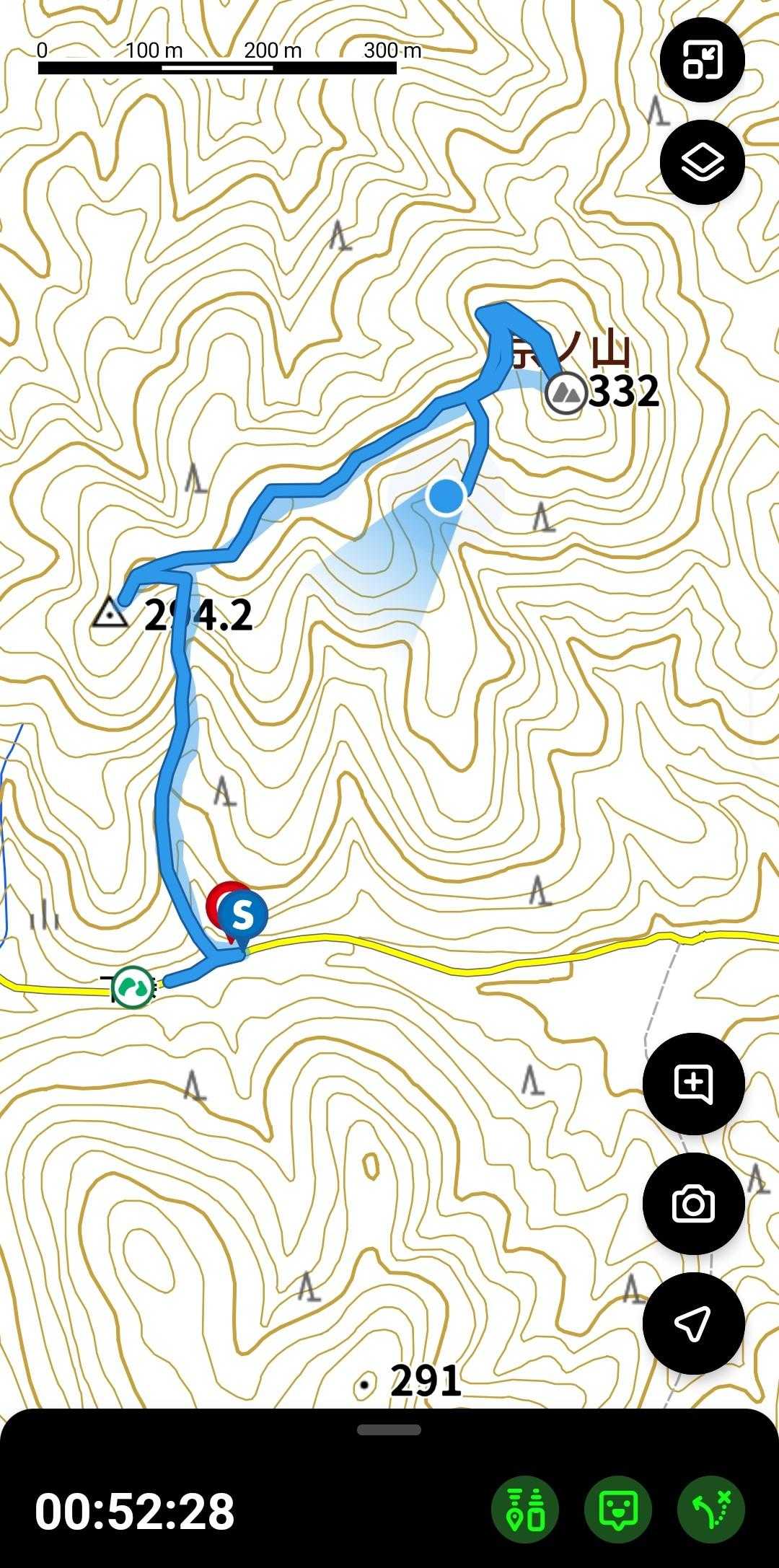Tap the shrink map icon at top
The image size is (779, 1568).
click(x=702, y=60)
